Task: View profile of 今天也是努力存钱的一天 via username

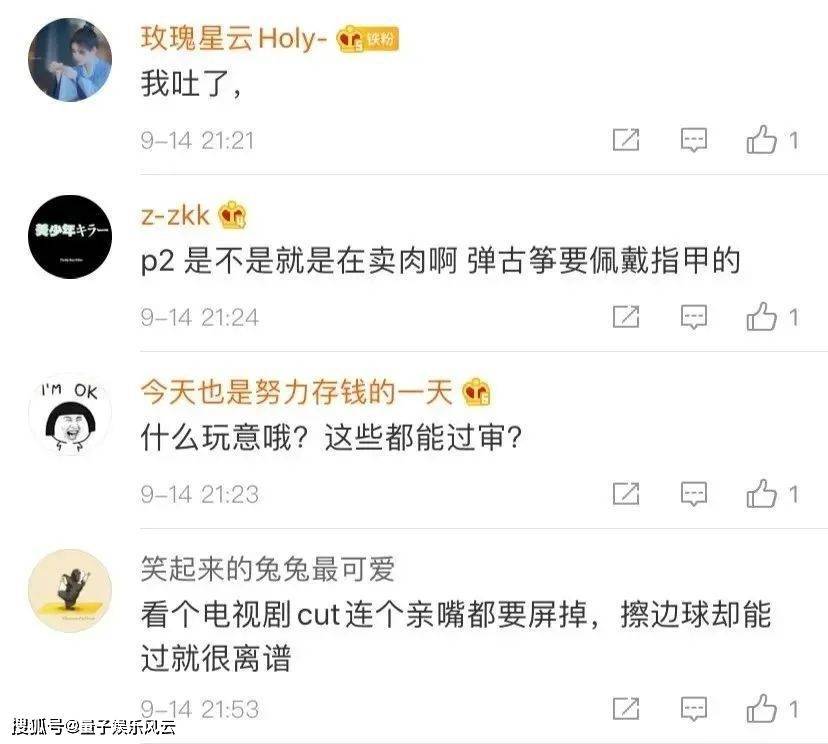Action: 296,392
